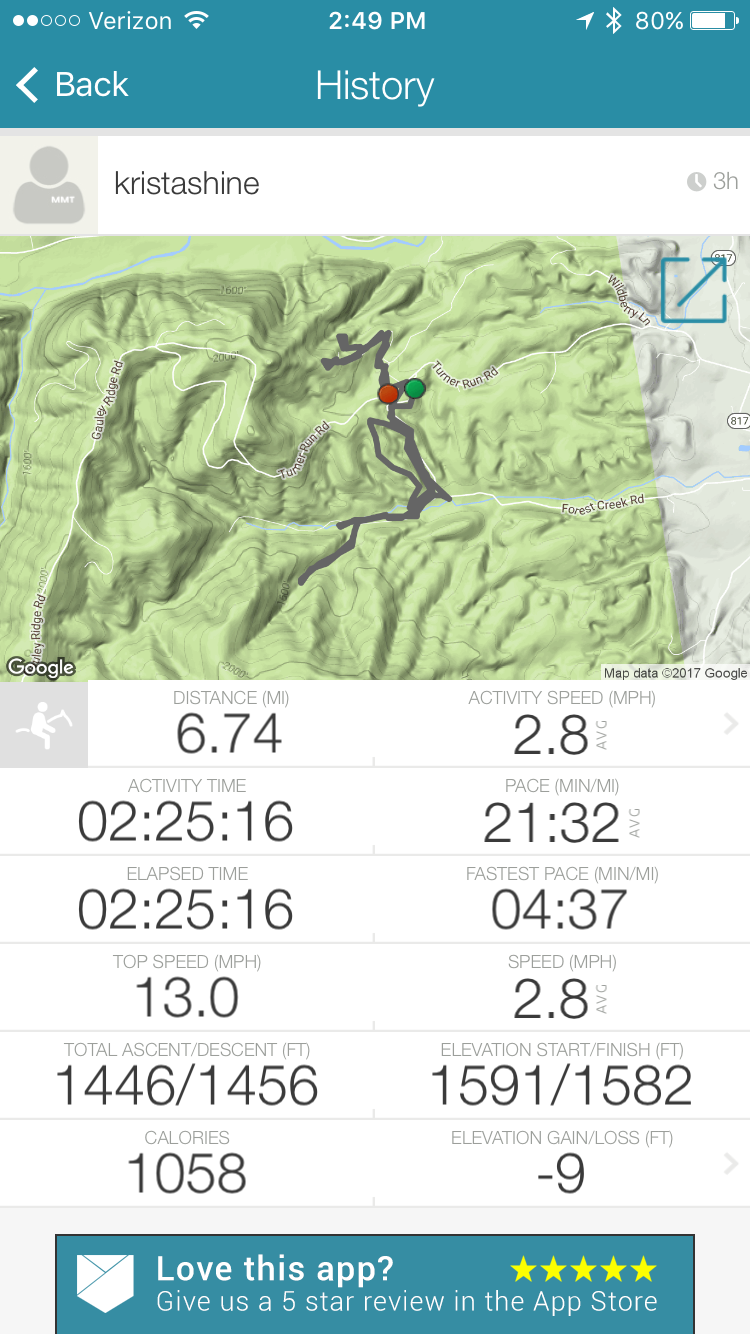Expand the map to full screen
The height and width of the screenshot is (1334, 750).
pyautogui.click(x=693, y=290)
